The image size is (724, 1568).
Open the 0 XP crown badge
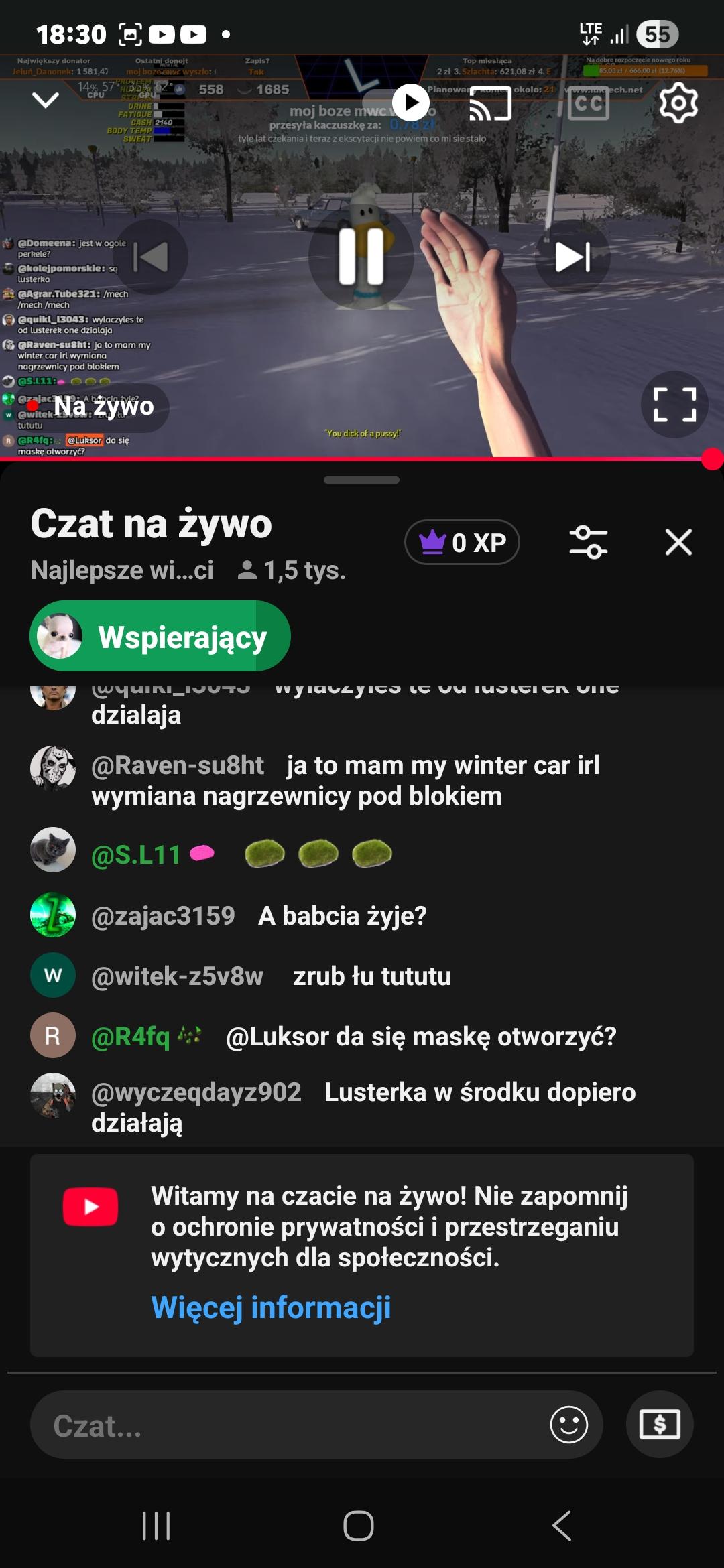point(462,542)
